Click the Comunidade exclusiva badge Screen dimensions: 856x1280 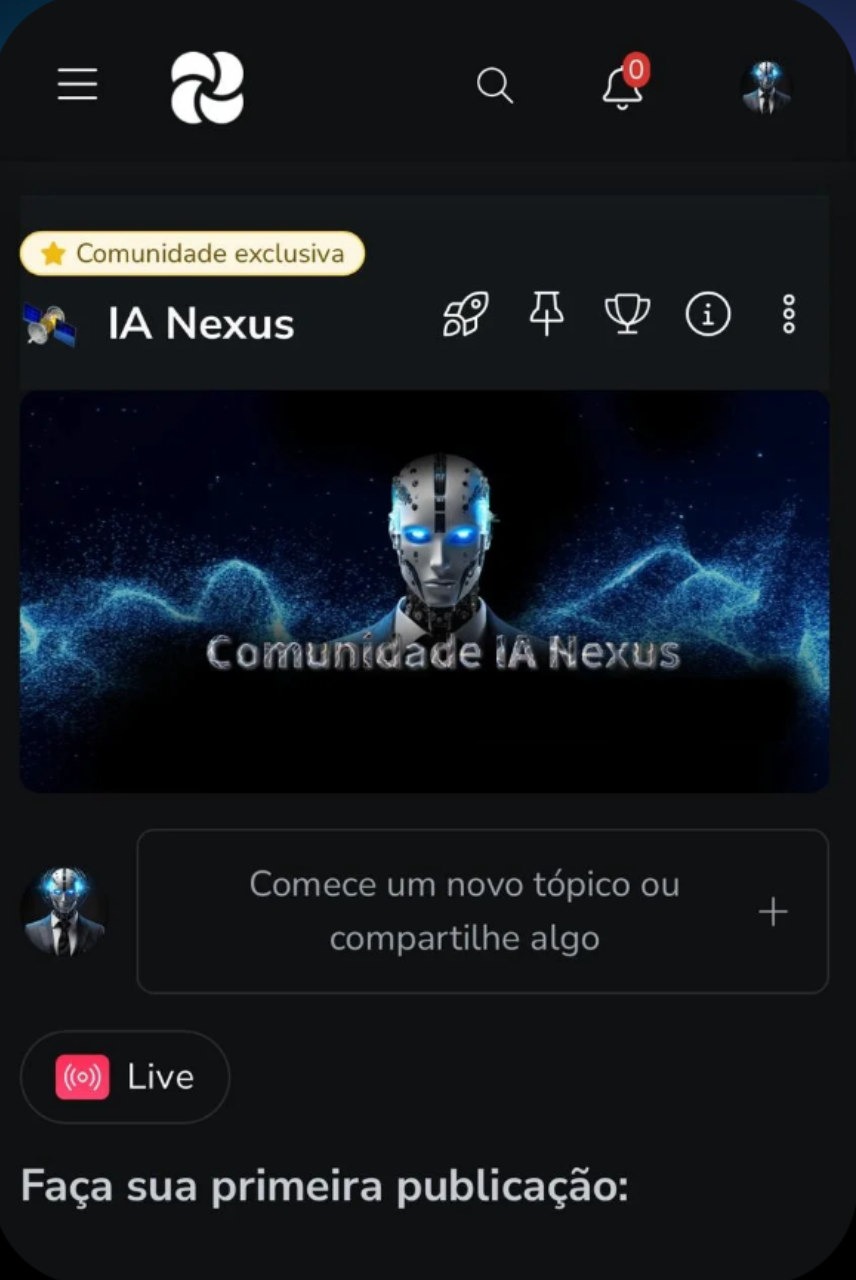192,253
